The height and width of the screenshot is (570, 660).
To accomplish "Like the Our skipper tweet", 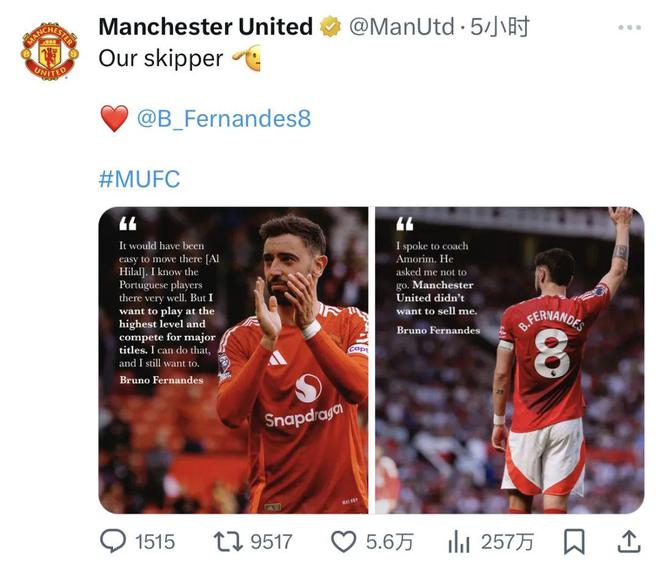I will pos(344,541).
